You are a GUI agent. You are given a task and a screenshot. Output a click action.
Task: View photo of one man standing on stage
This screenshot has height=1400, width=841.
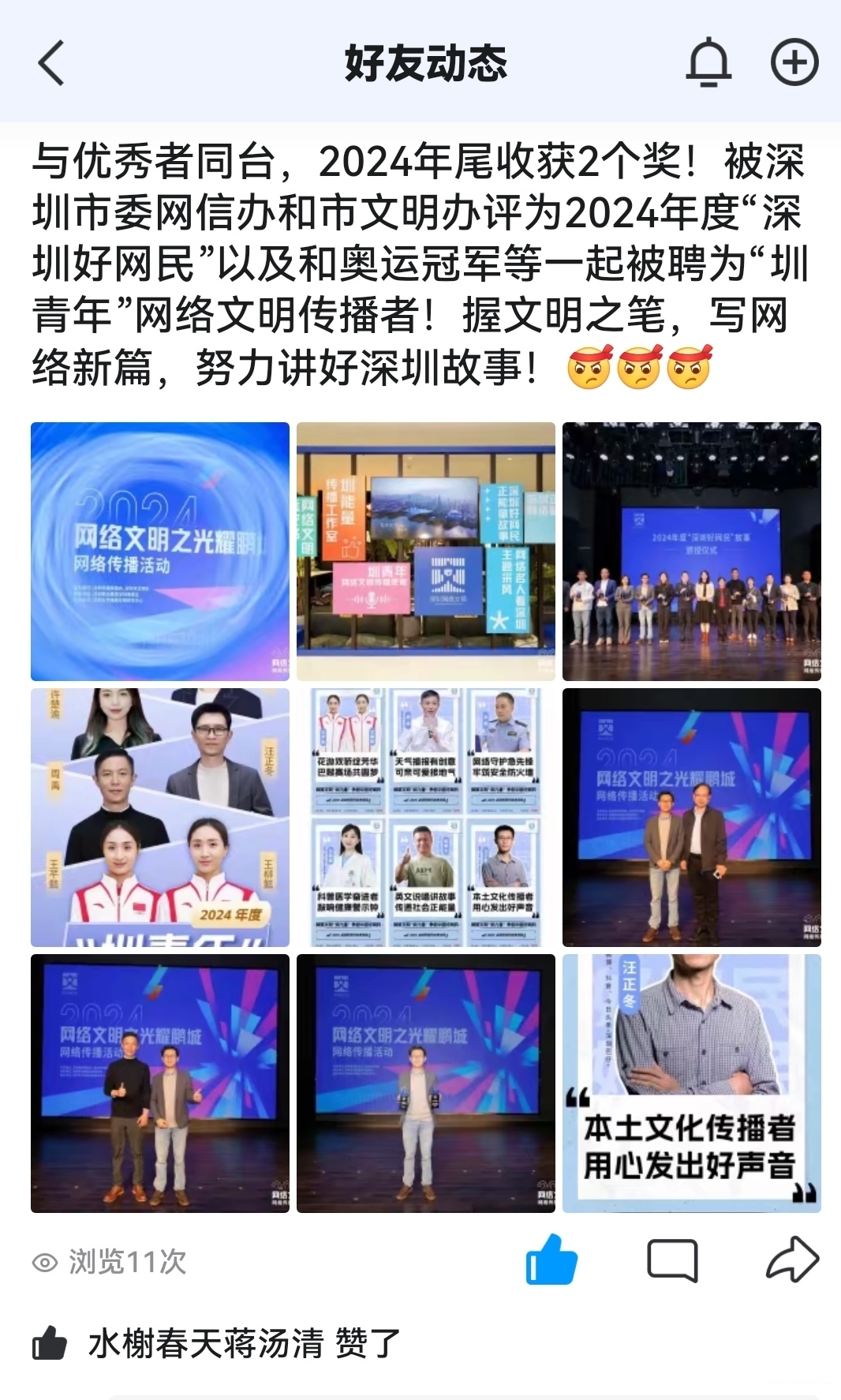point(426,1083)
